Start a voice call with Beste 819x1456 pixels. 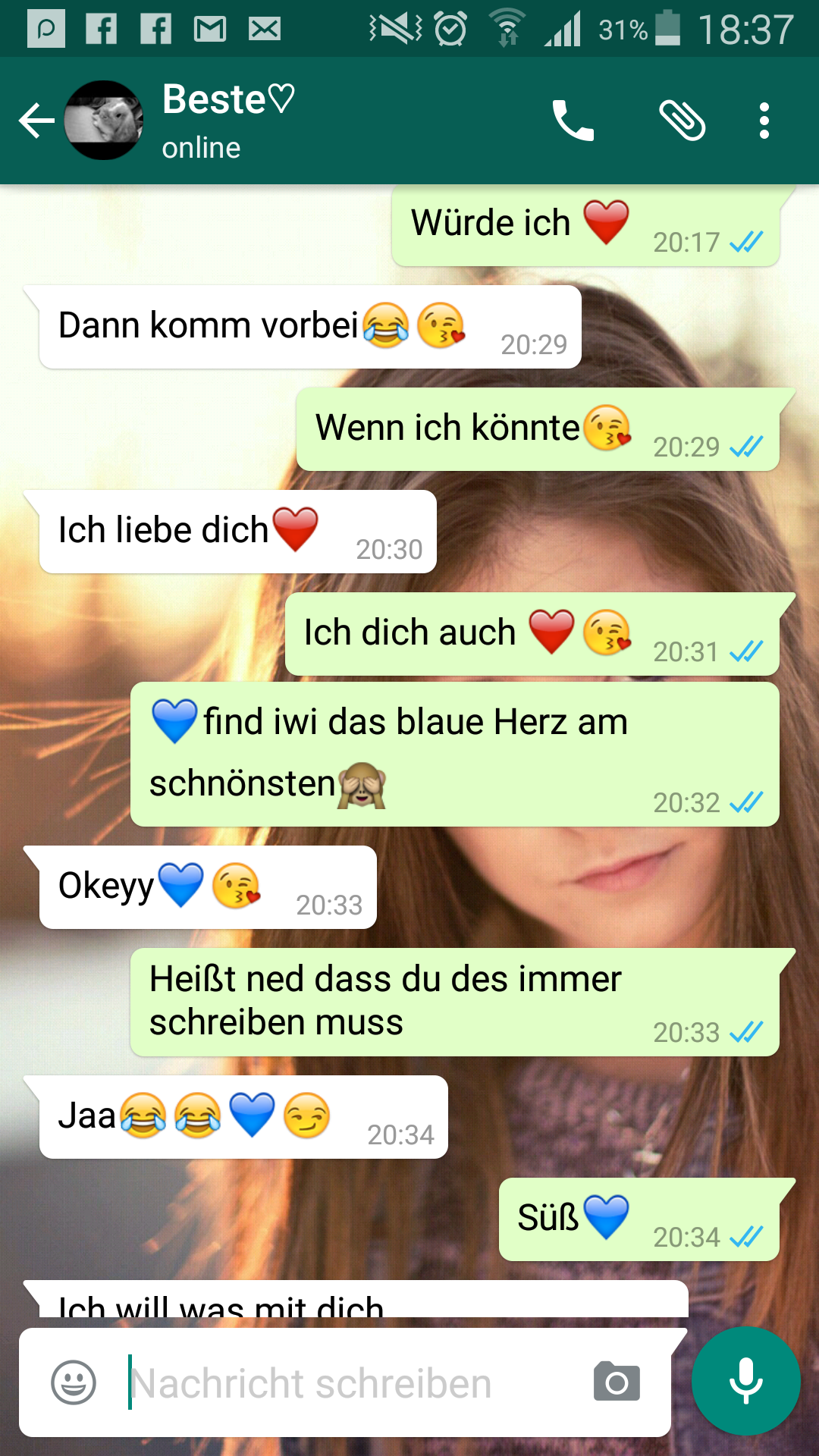573,121
